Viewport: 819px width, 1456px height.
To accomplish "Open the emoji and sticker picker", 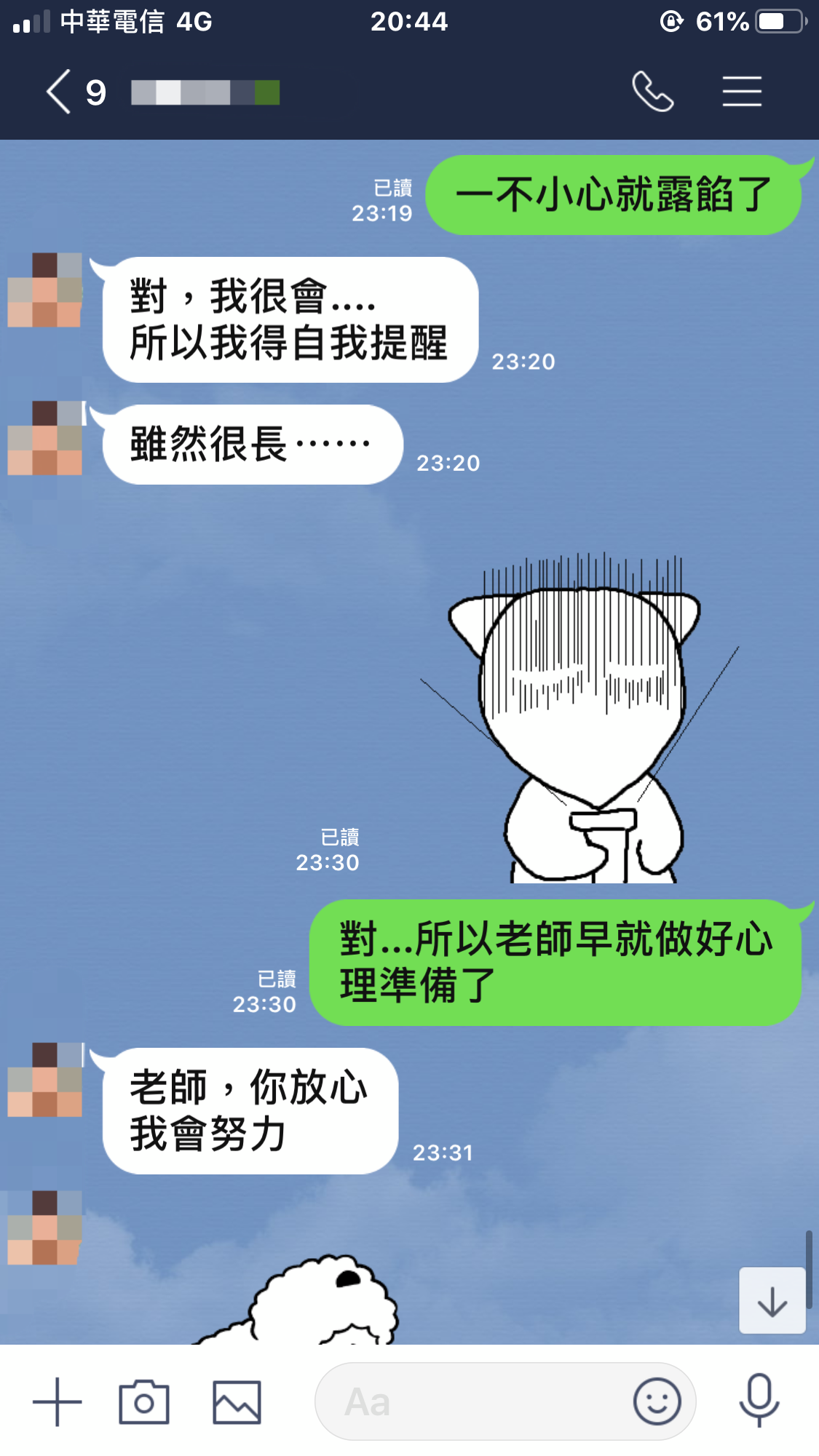I will tap(657, 1401).
